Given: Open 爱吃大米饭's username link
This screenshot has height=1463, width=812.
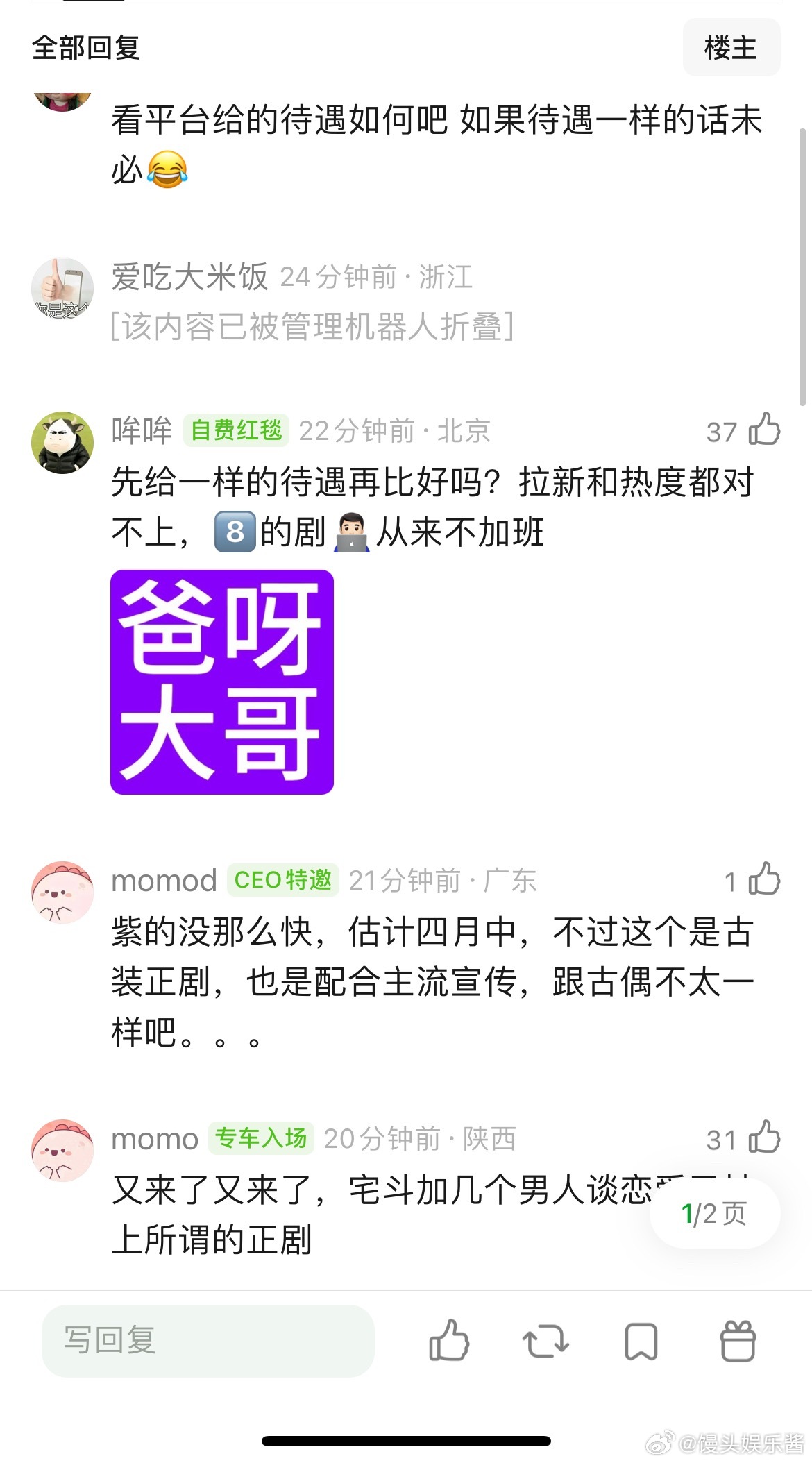Looking at the screenshot, I should click(x=191, y=277).
